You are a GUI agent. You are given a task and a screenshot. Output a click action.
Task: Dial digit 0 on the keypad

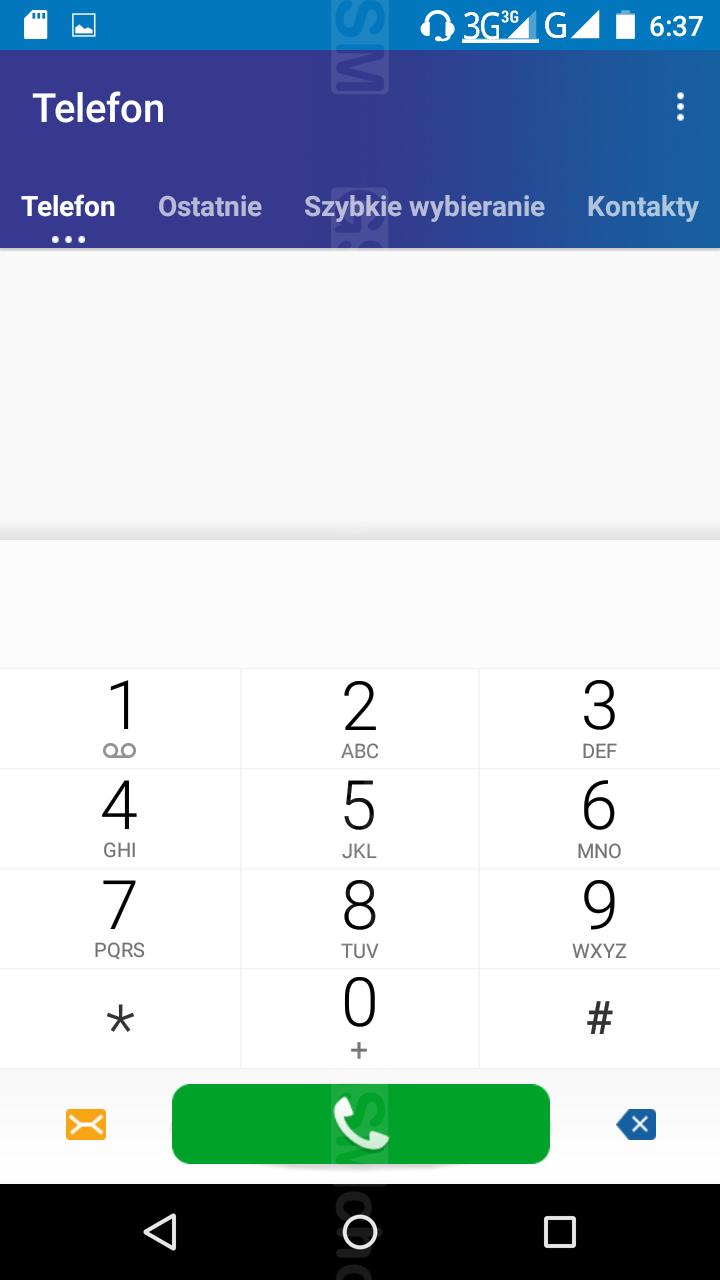pos(360,1018)
